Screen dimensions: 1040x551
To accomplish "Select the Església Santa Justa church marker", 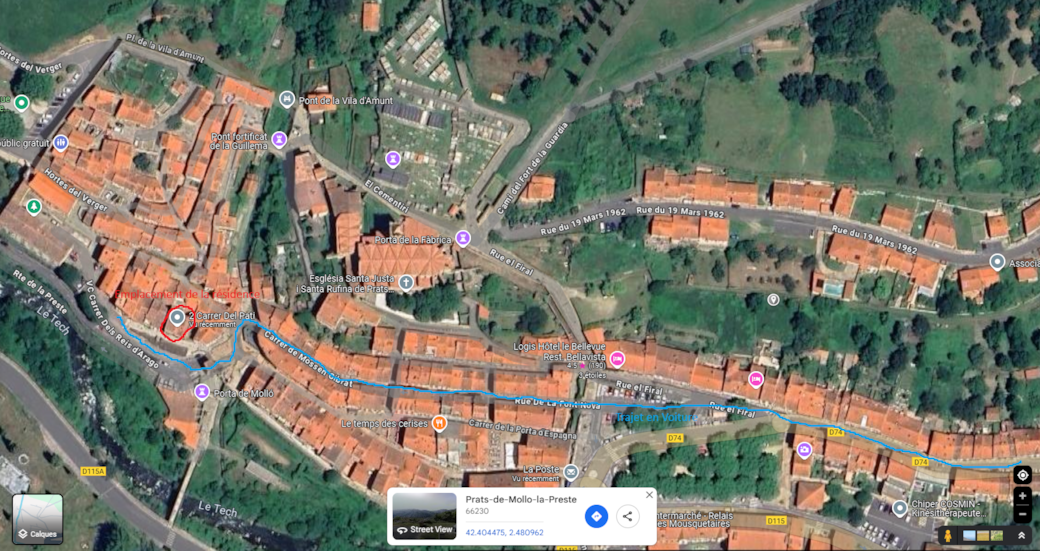I will click(406, 283).
